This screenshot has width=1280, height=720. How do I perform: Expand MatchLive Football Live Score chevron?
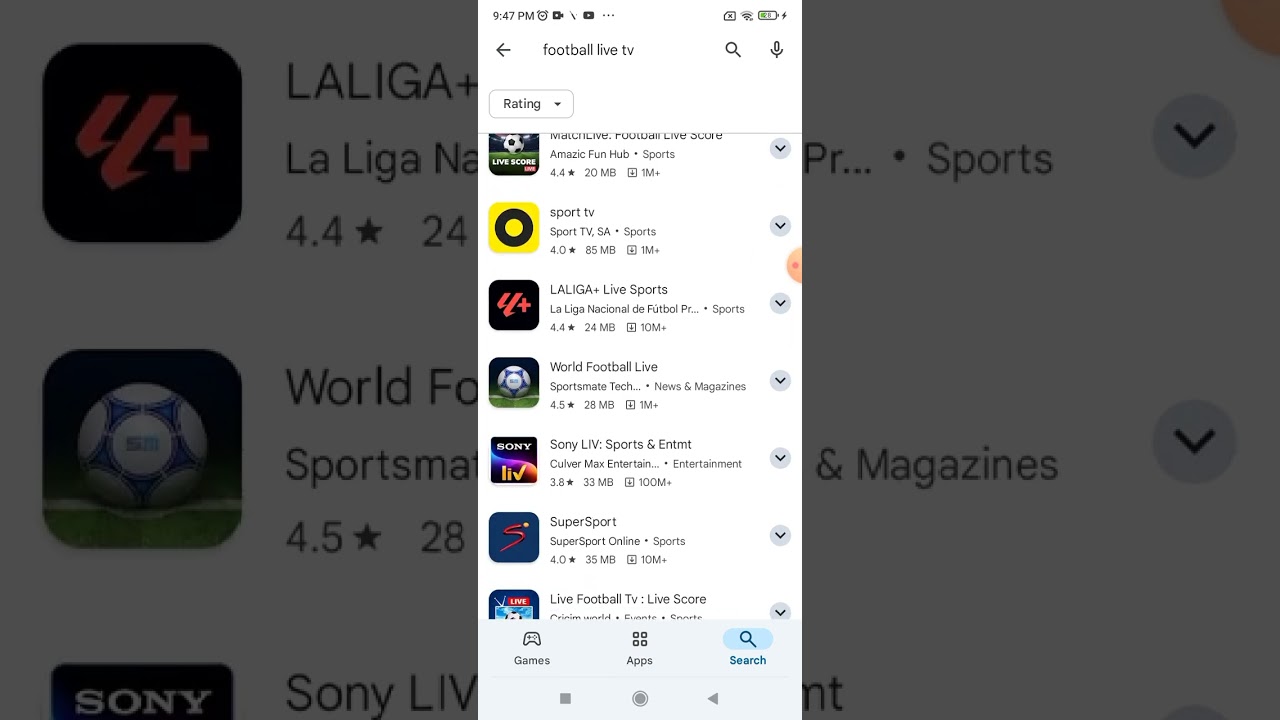[780, 149]
